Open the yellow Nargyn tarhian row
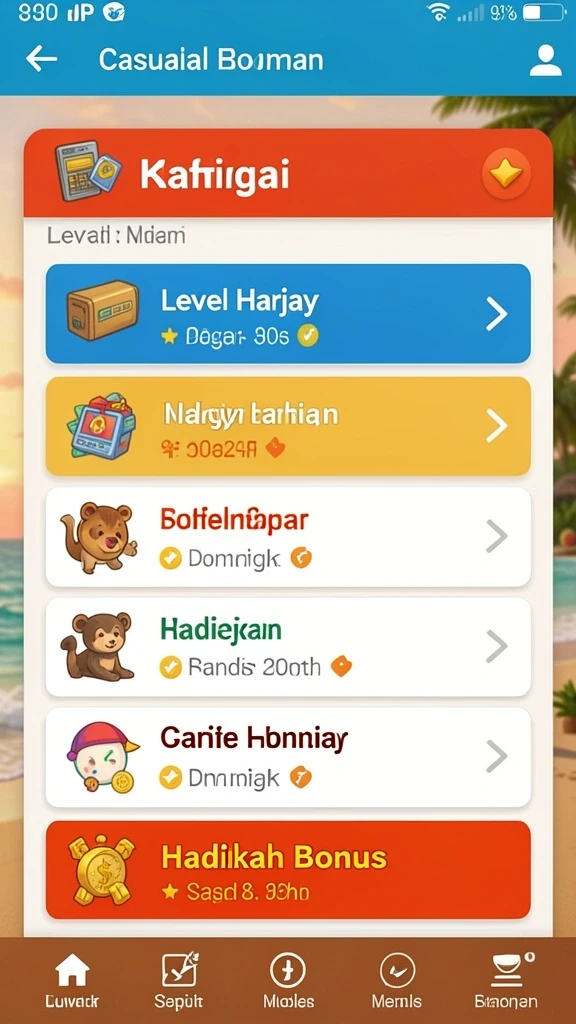The image size is (576, 1024). (x=288, y=426)
